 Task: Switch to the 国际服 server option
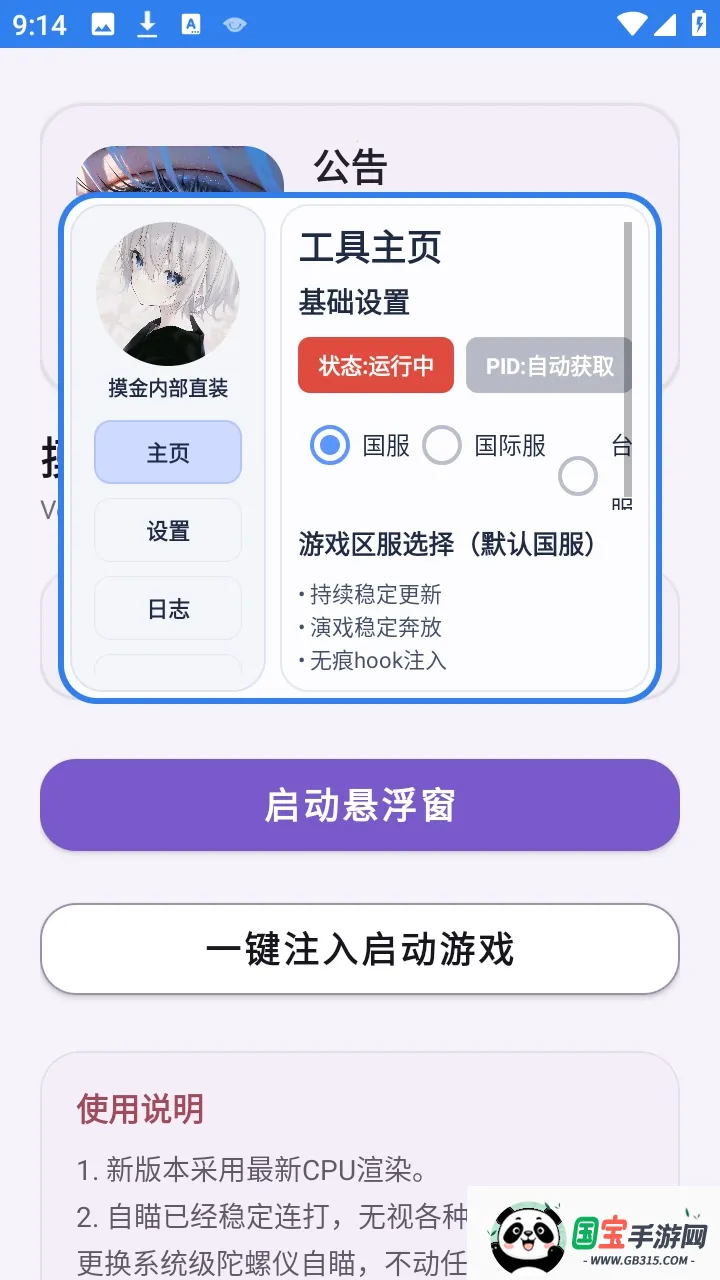[442, 446]
